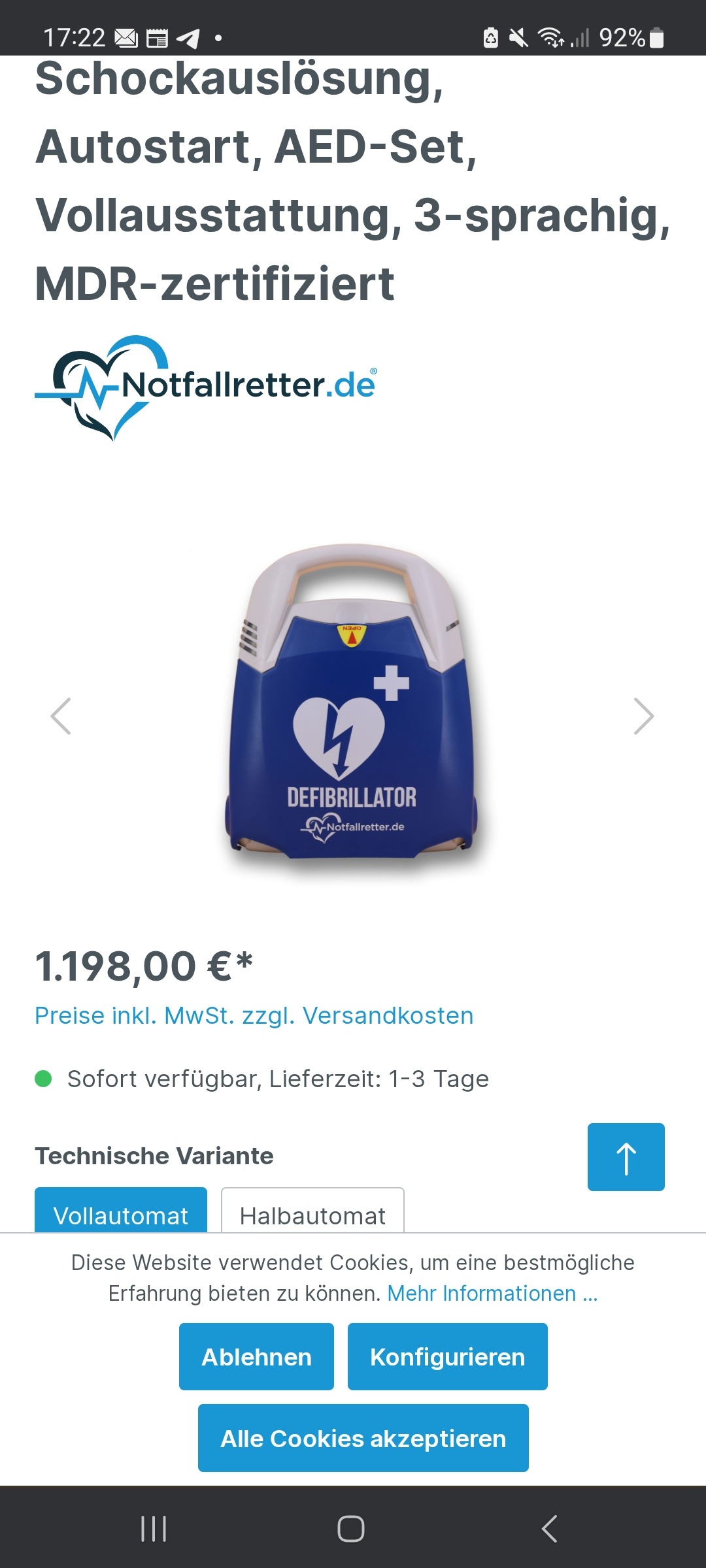
Task: Choose the Halbautomat variant
Action: pos(312,1213)
